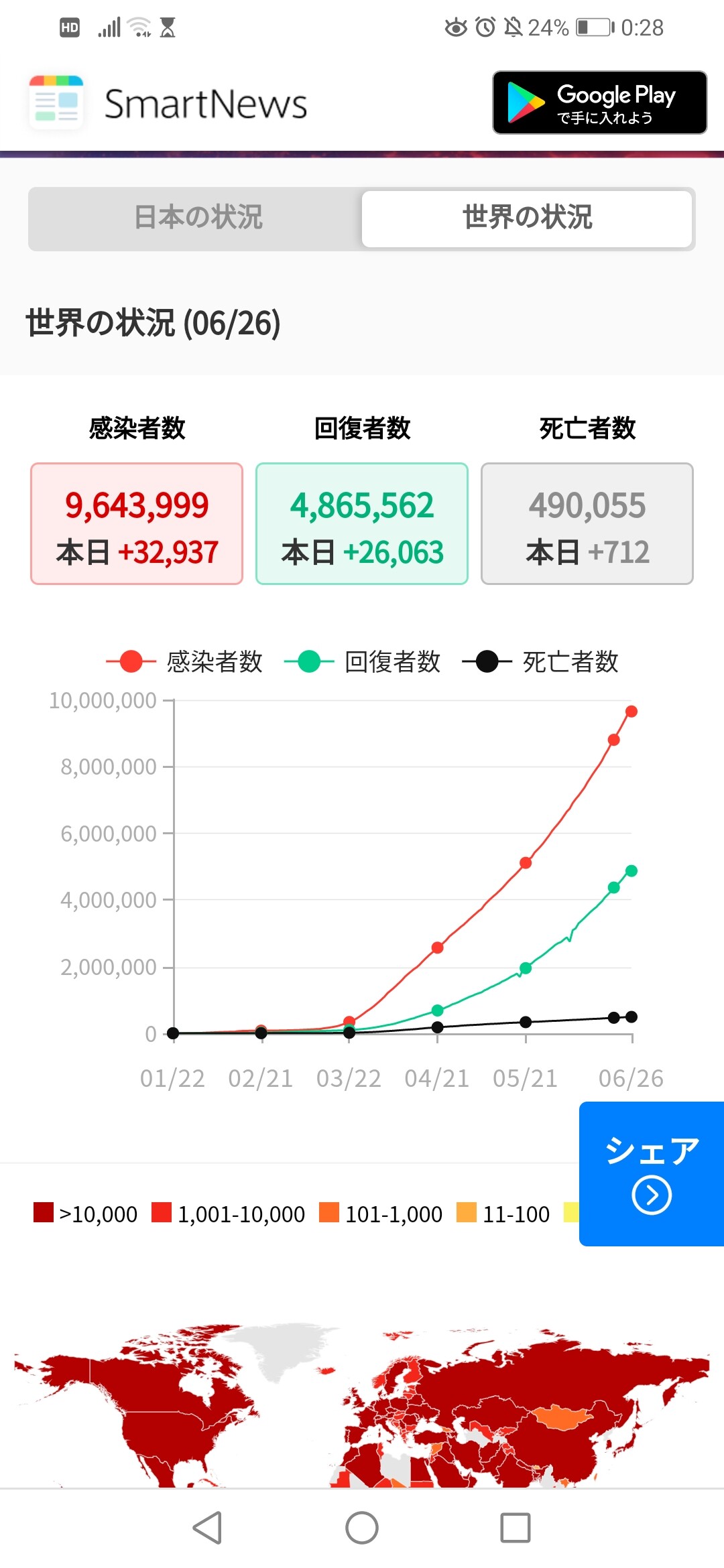Go back with the system back button
Image resolution: width=724 pixels, height=1568 pixels.
click(207, 1528)
